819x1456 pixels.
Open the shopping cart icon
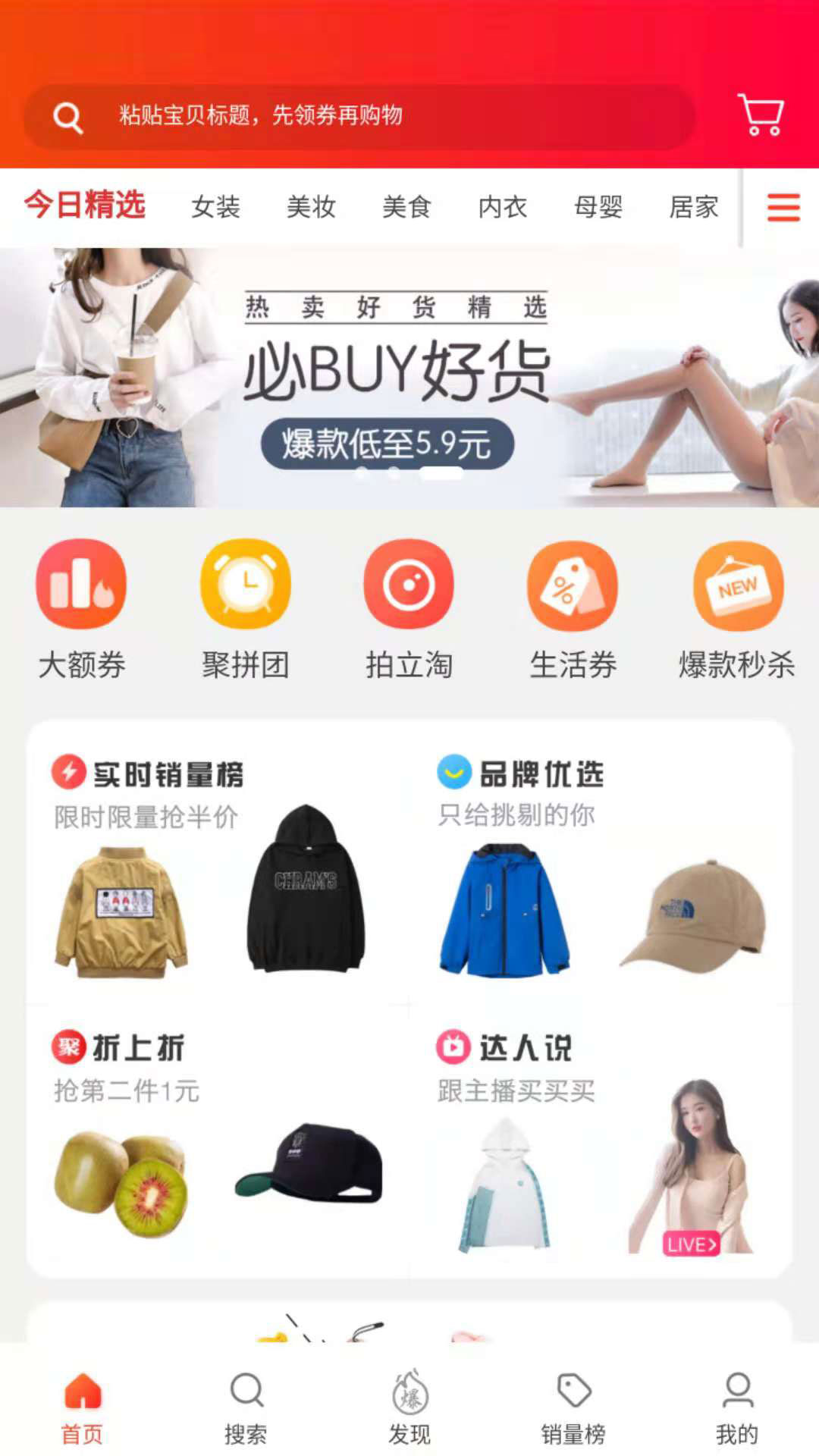coord(761,115)
